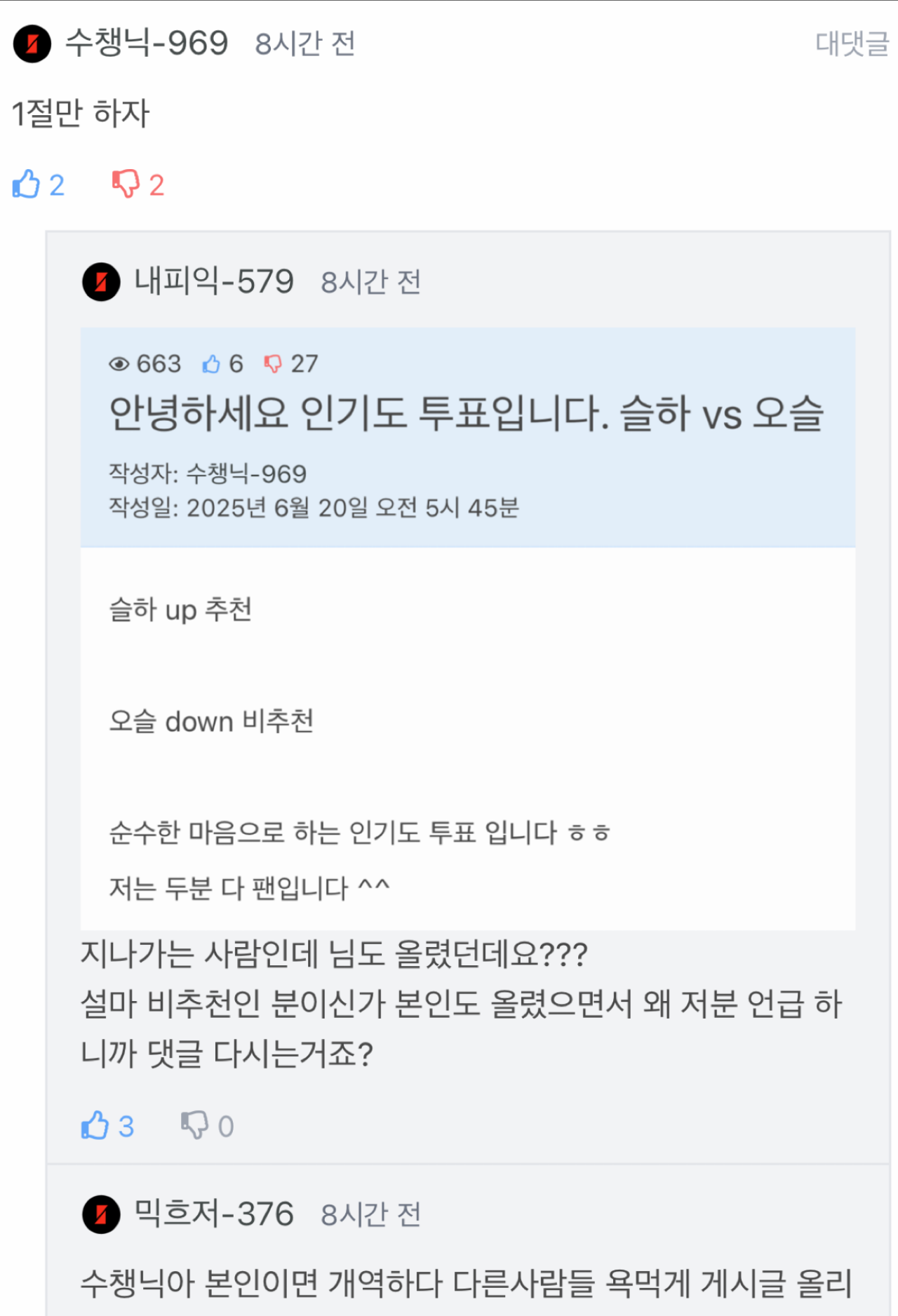View 내피익-579's profile
This screenshot has width=898, height=1316.
[x=213, y=282]
